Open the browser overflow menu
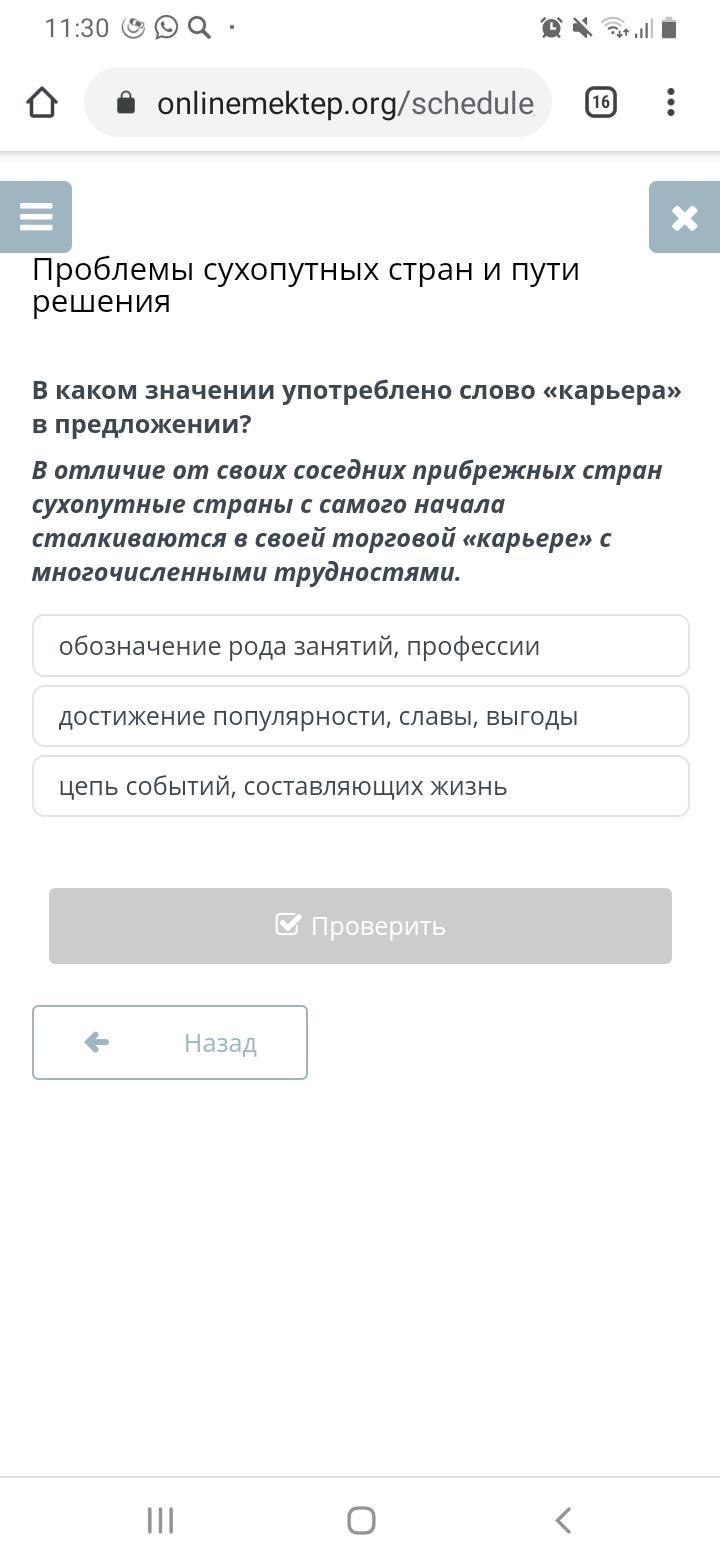 (x=671, y=102)
